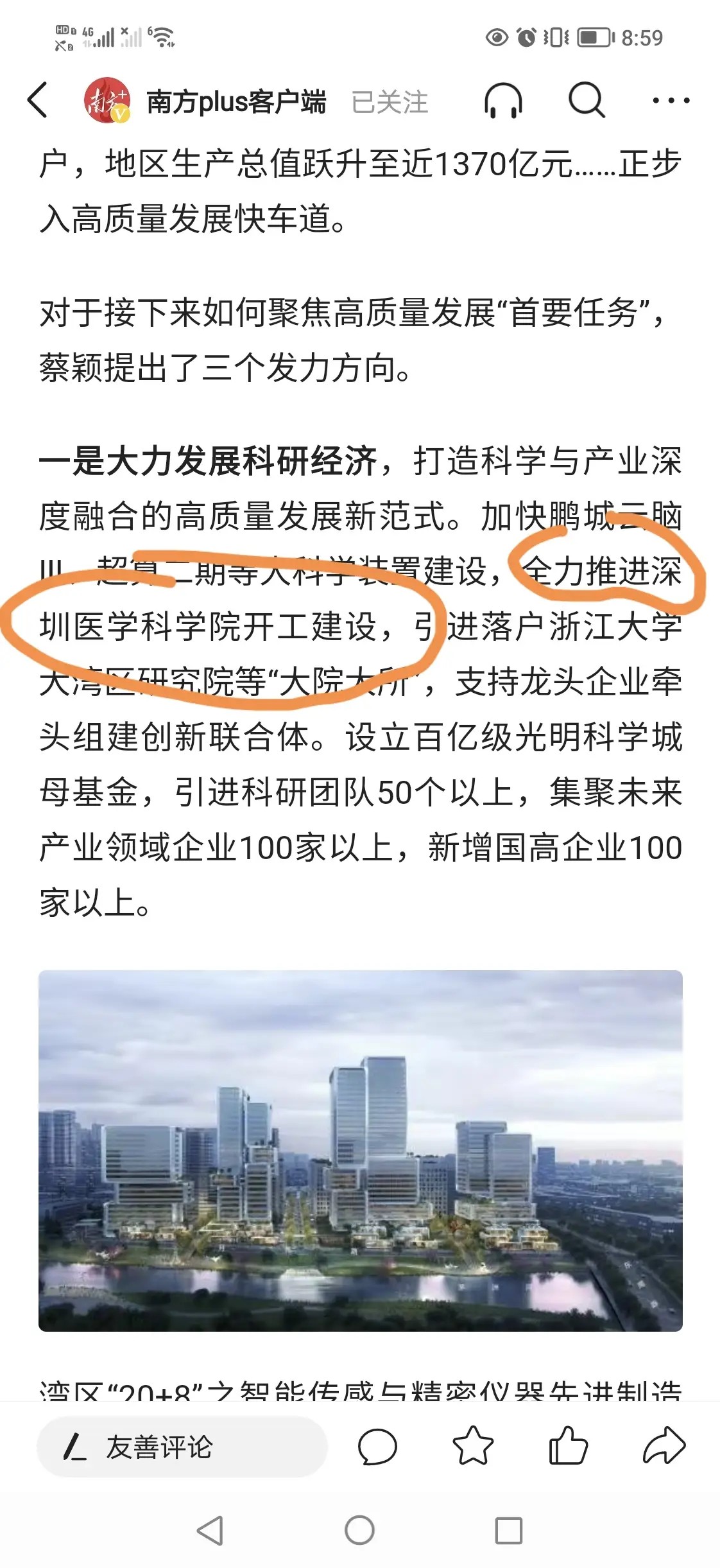Open the comments bubble icon
The width and height of the screenshot is (720, 1568).
(x=377, y=1447)
